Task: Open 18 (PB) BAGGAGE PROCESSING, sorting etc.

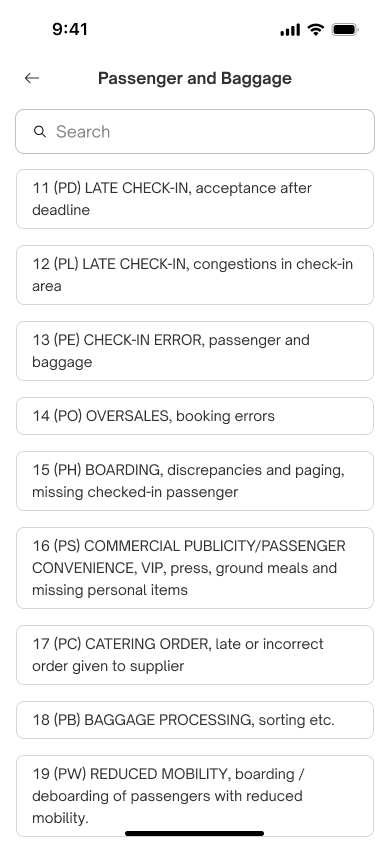Action: 195,720
